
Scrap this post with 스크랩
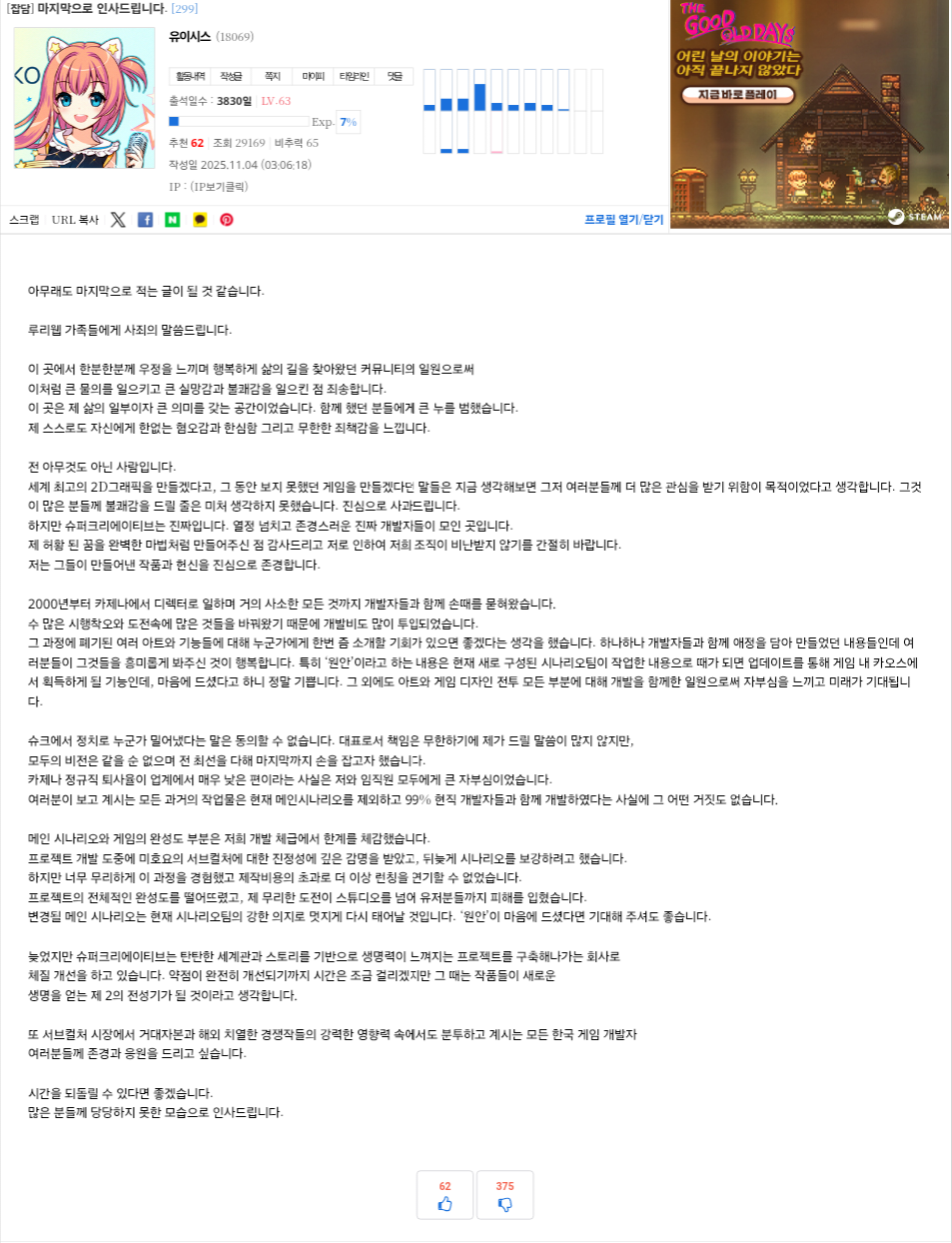pos(24,220)
